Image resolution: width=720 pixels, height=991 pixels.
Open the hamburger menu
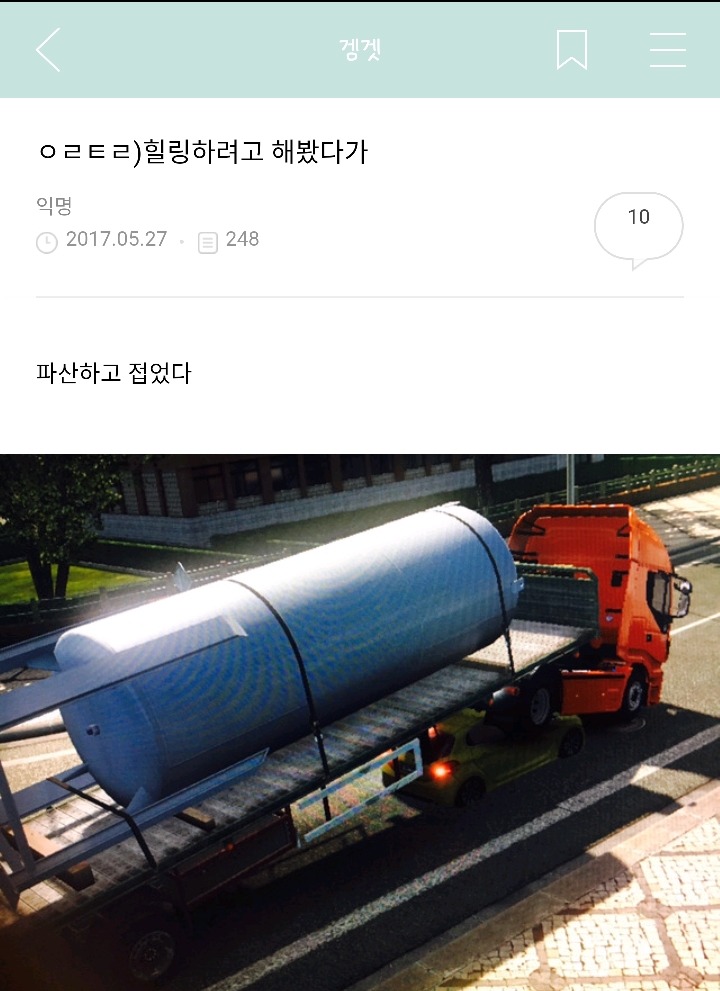click(x=667, y=50)
